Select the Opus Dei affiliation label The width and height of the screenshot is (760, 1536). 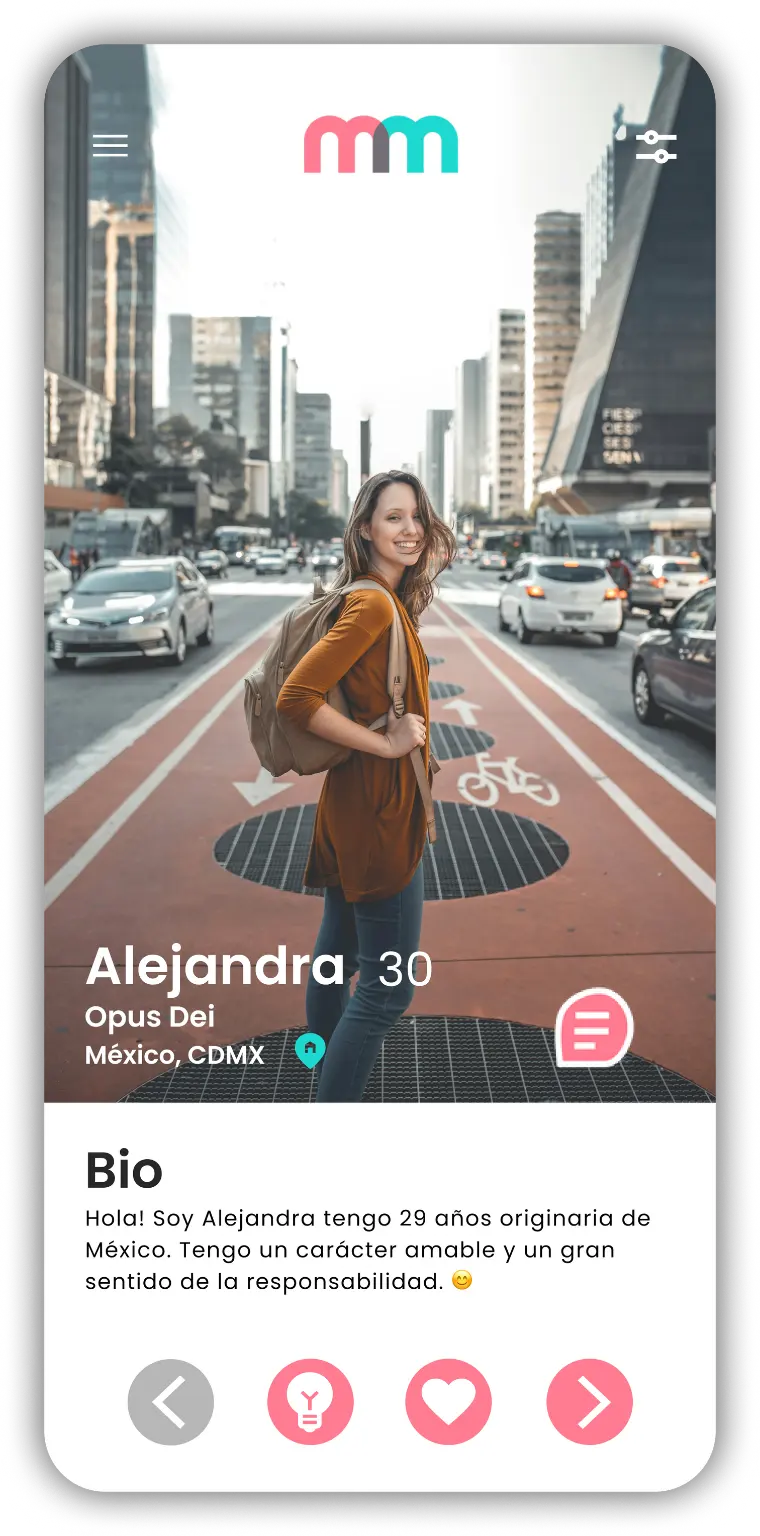pos(151,1017)
